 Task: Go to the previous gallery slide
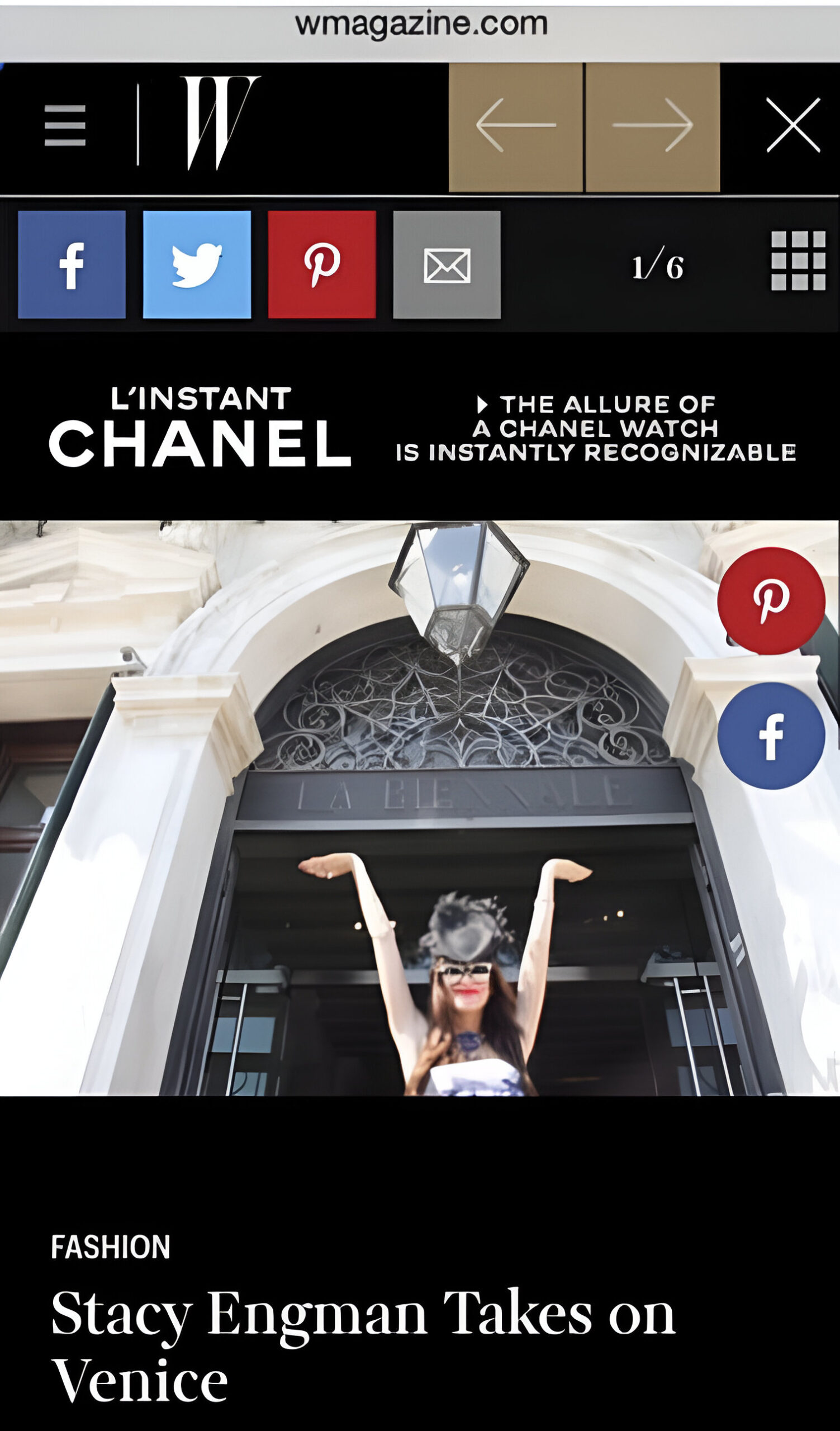515,127
